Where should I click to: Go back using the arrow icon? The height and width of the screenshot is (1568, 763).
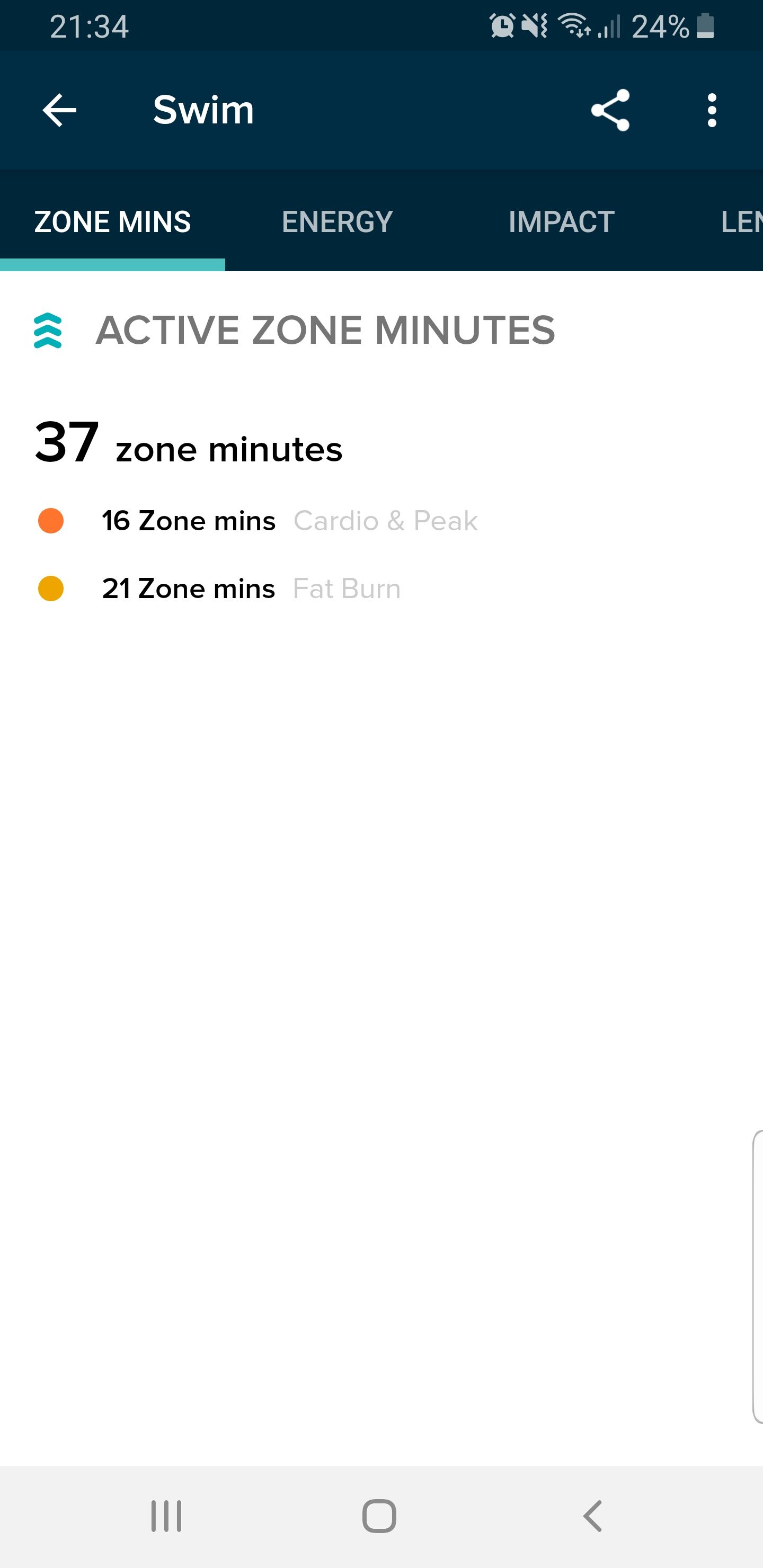58,110
